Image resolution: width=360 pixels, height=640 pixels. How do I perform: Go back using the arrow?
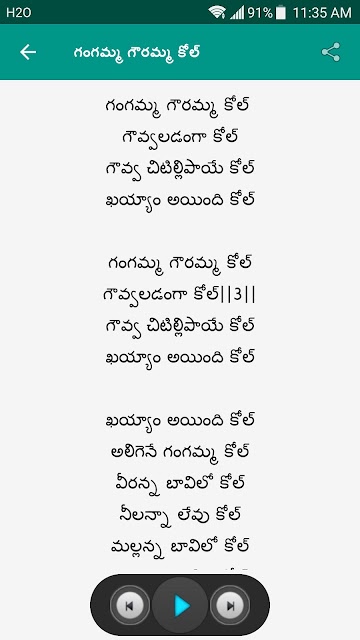28,52
